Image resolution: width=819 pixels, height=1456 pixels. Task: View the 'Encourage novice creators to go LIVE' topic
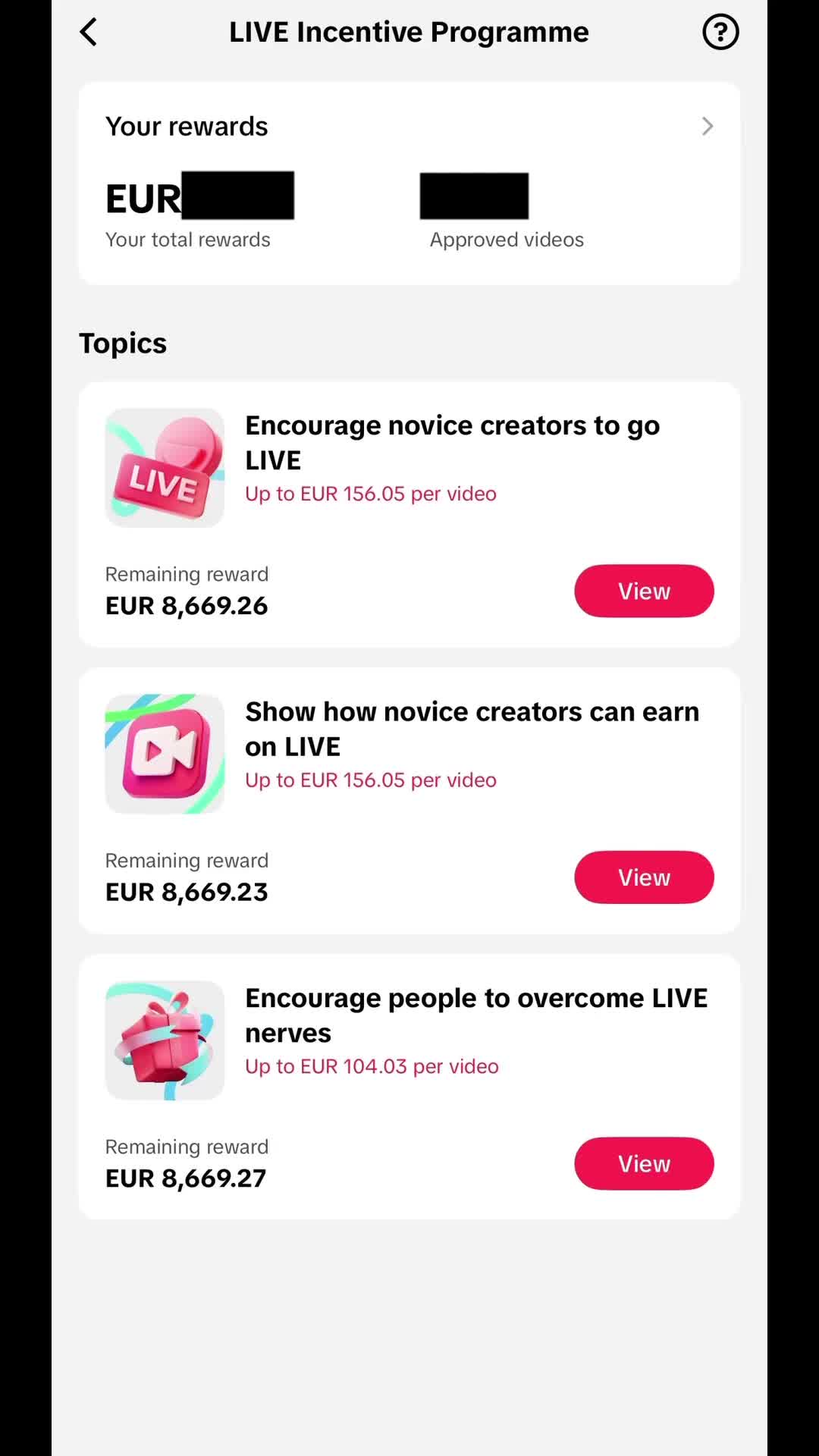coord(644,591)
